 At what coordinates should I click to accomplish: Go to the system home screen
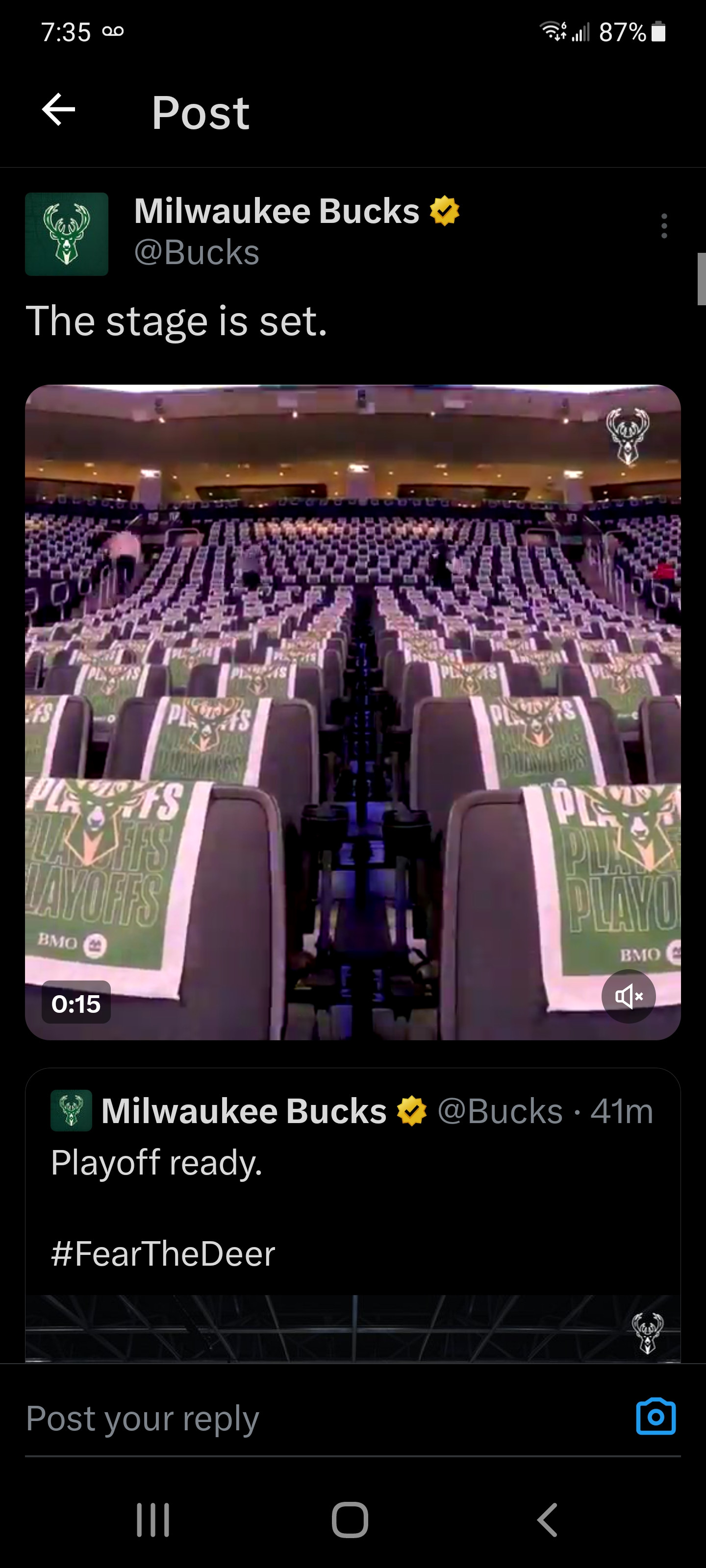[x=350, y=1520]
